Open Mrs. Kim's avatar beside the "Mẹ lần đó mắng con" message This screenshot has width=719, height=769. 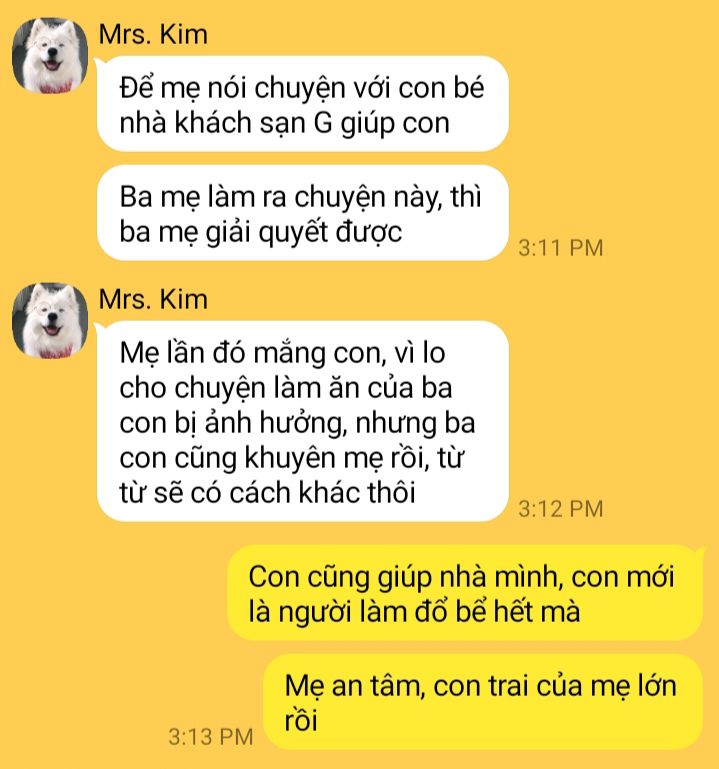(x=50, y=321)
